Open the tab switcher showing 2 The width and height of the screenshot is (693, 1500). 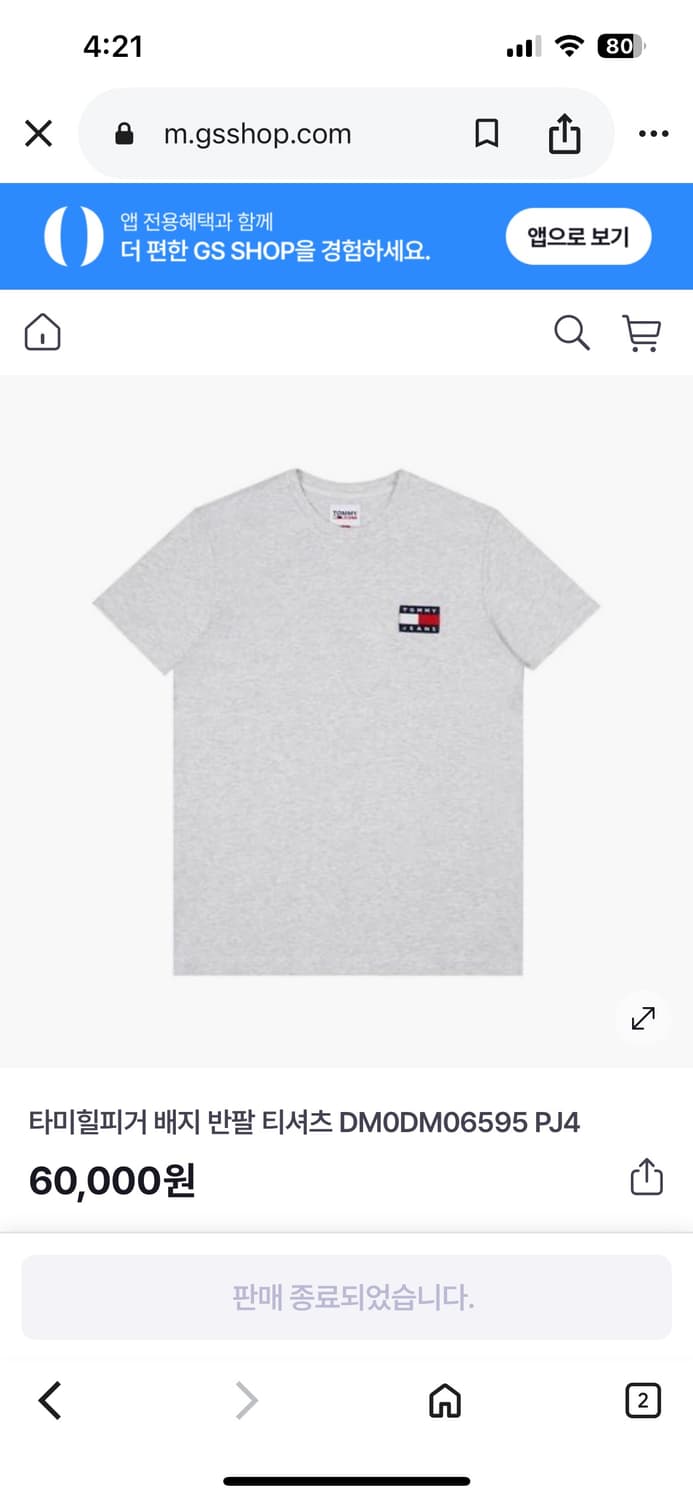pos(643,1401)
